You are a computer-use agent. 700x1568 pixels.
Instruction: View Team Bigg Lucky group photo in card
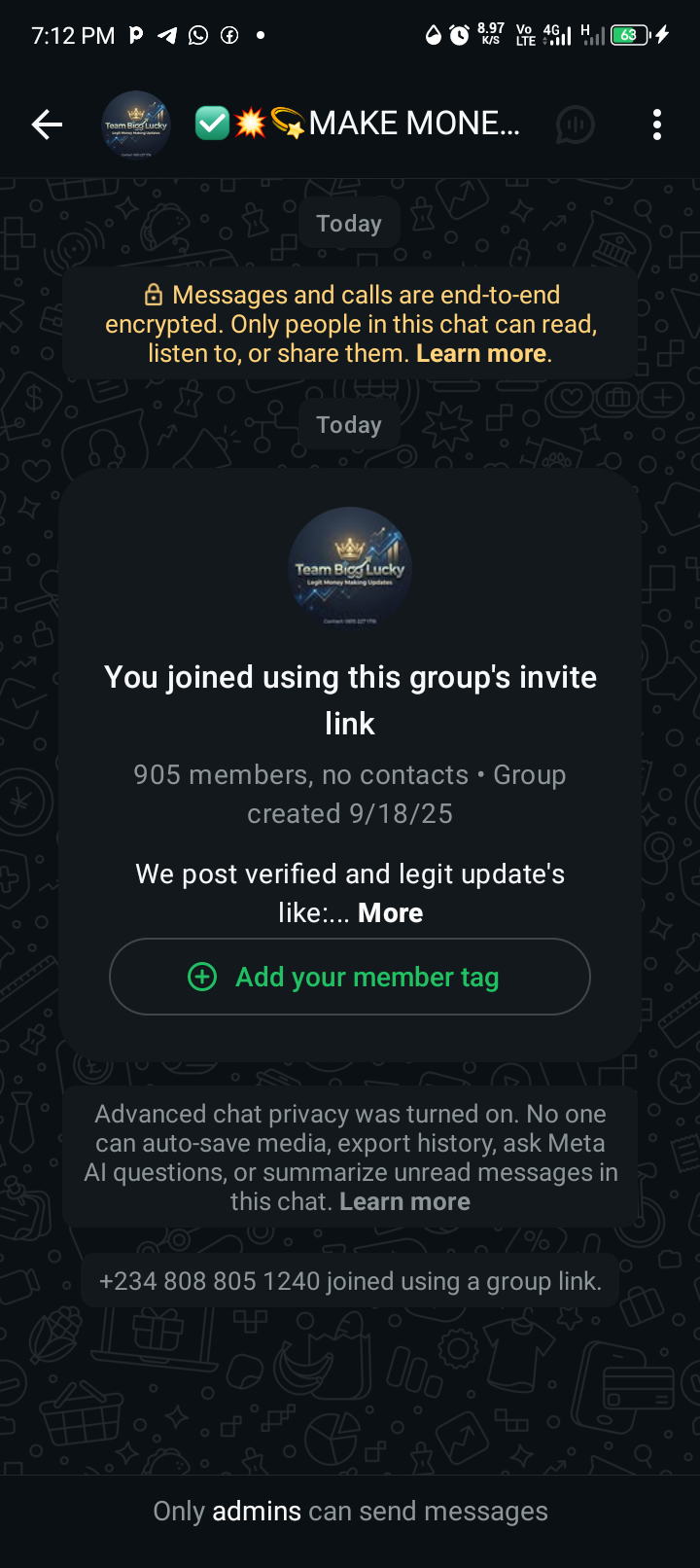(x=350, y=568)
